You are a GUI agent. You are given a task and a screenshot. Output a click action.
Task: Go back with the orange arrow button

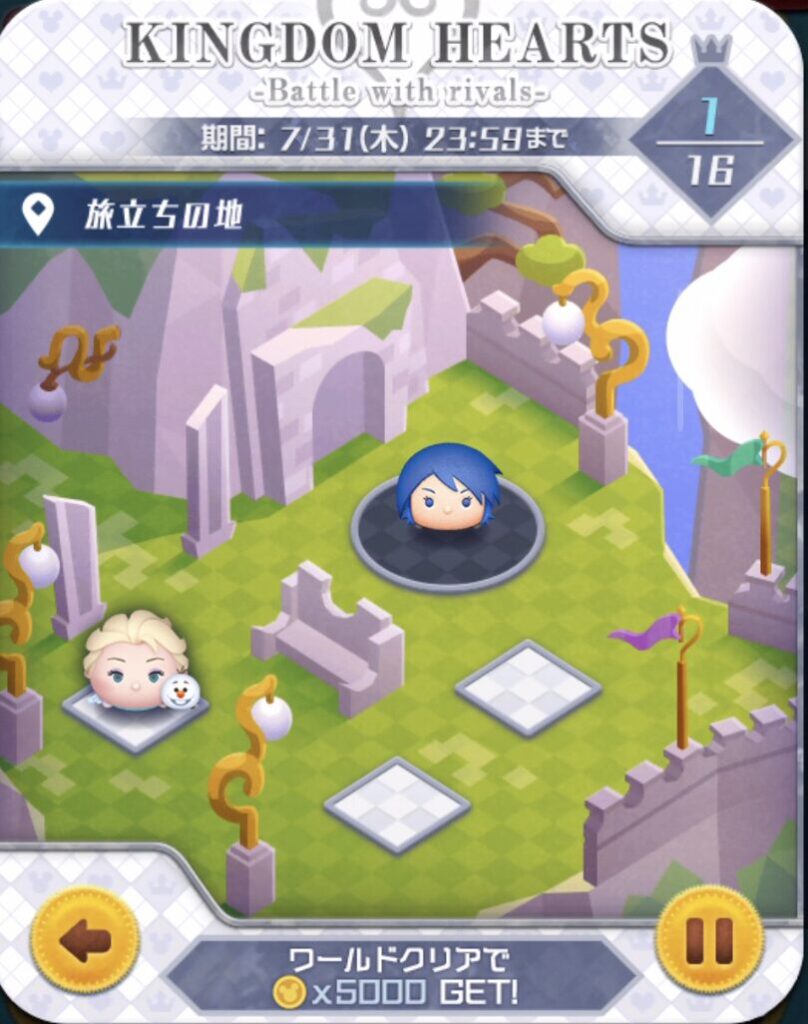[x=85, y=940]
